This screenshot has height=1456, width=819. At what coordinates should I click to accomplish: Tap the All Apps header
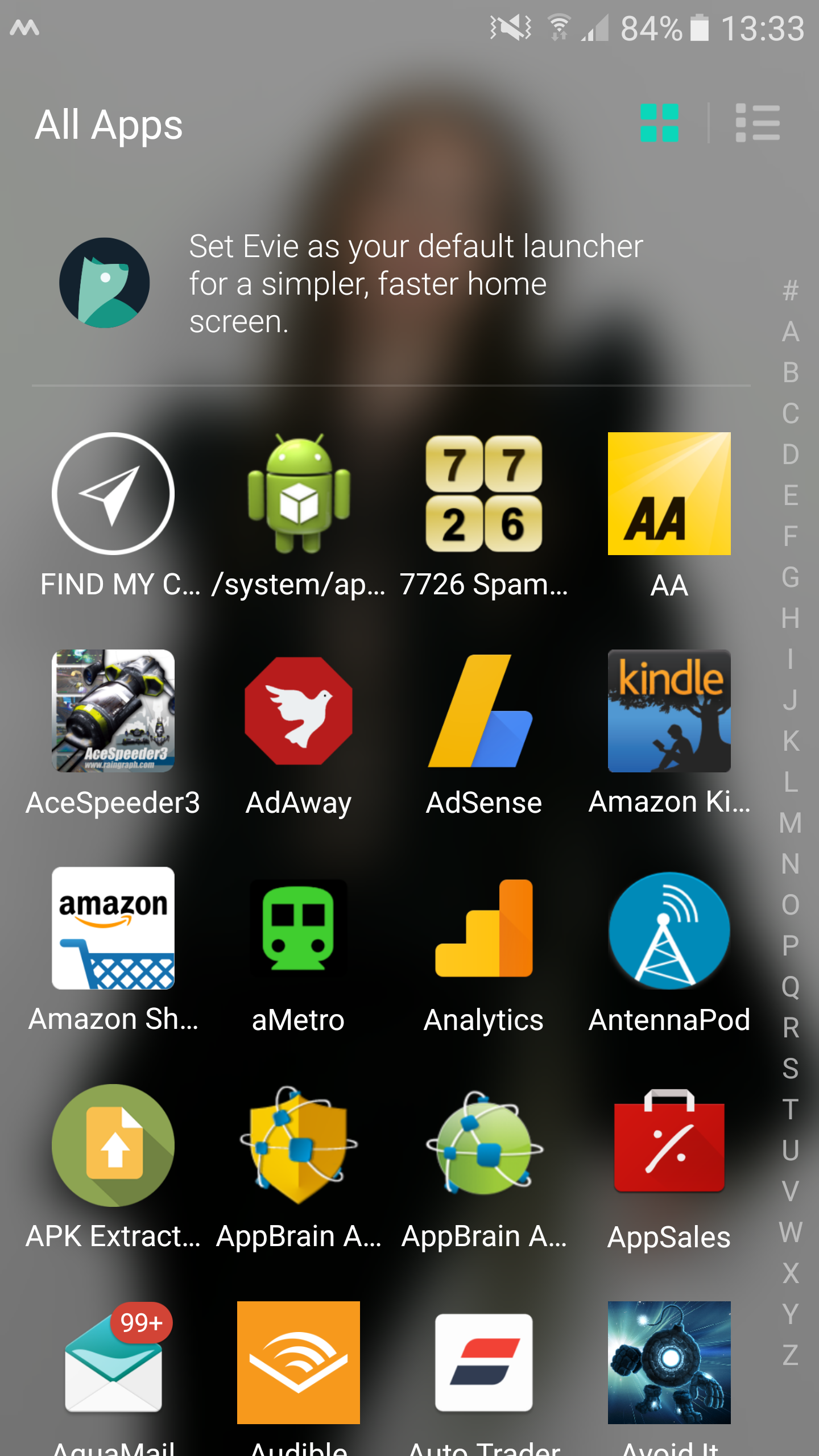click(x=107, y=125)
